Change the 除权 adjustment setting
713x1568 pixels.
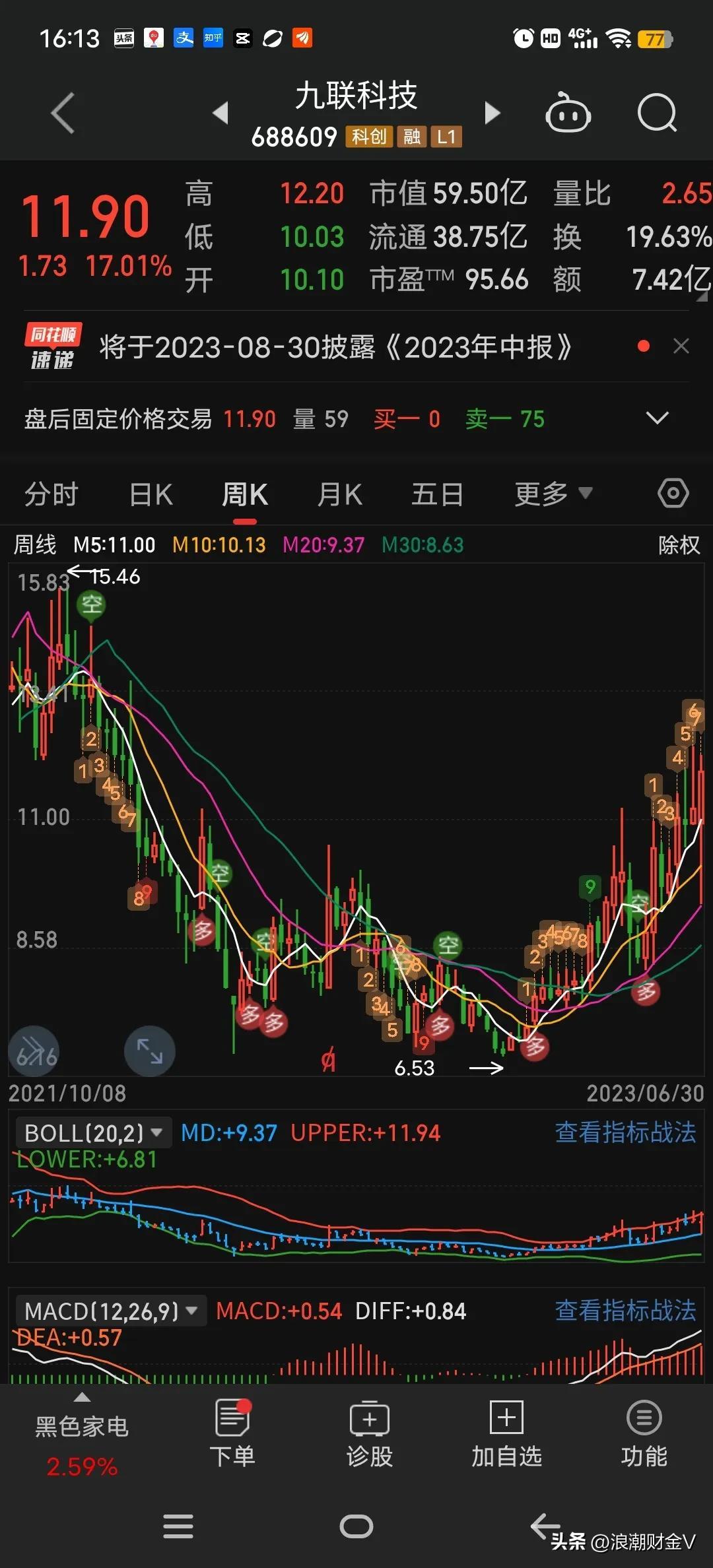[x=679, y=545]
